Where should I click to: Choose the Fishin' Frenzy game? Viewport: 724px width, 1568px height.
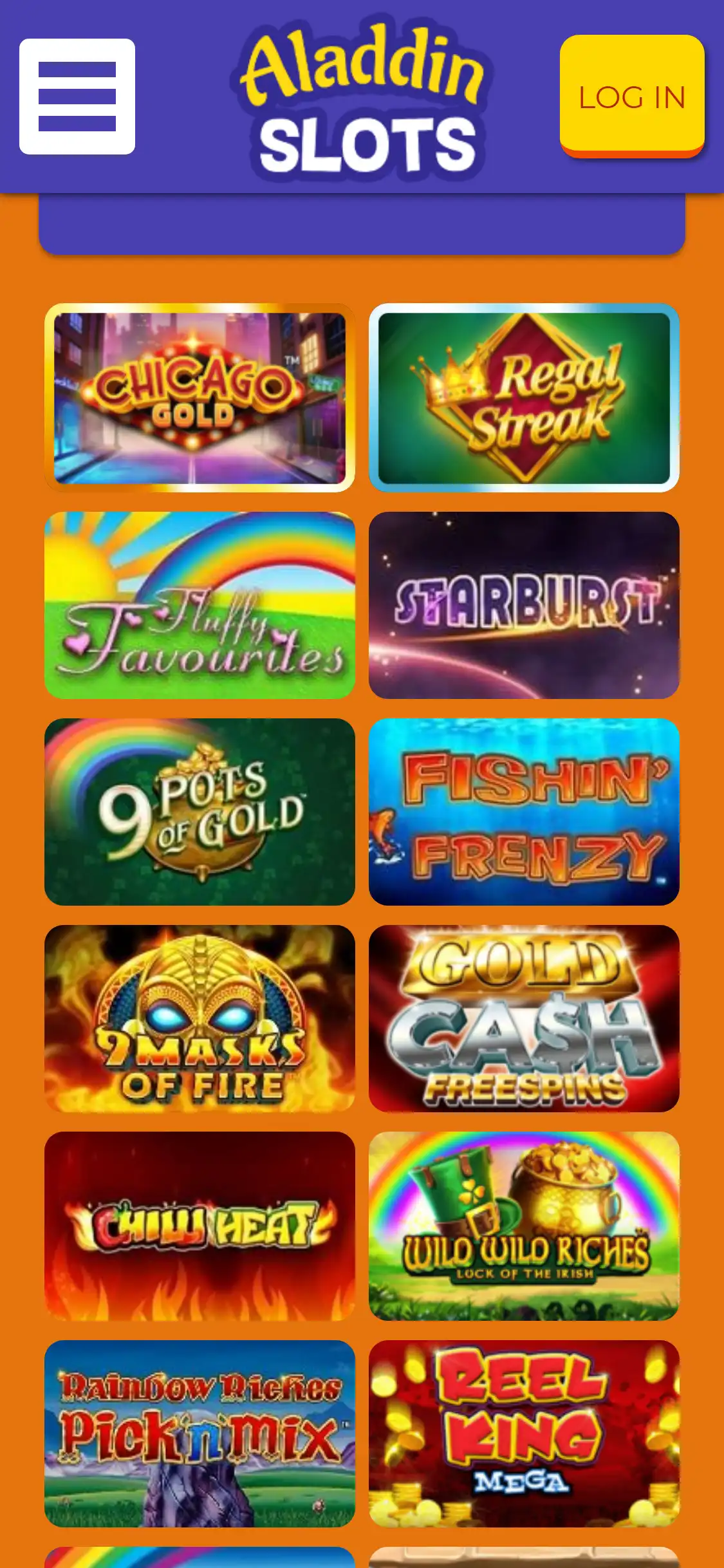524,812
